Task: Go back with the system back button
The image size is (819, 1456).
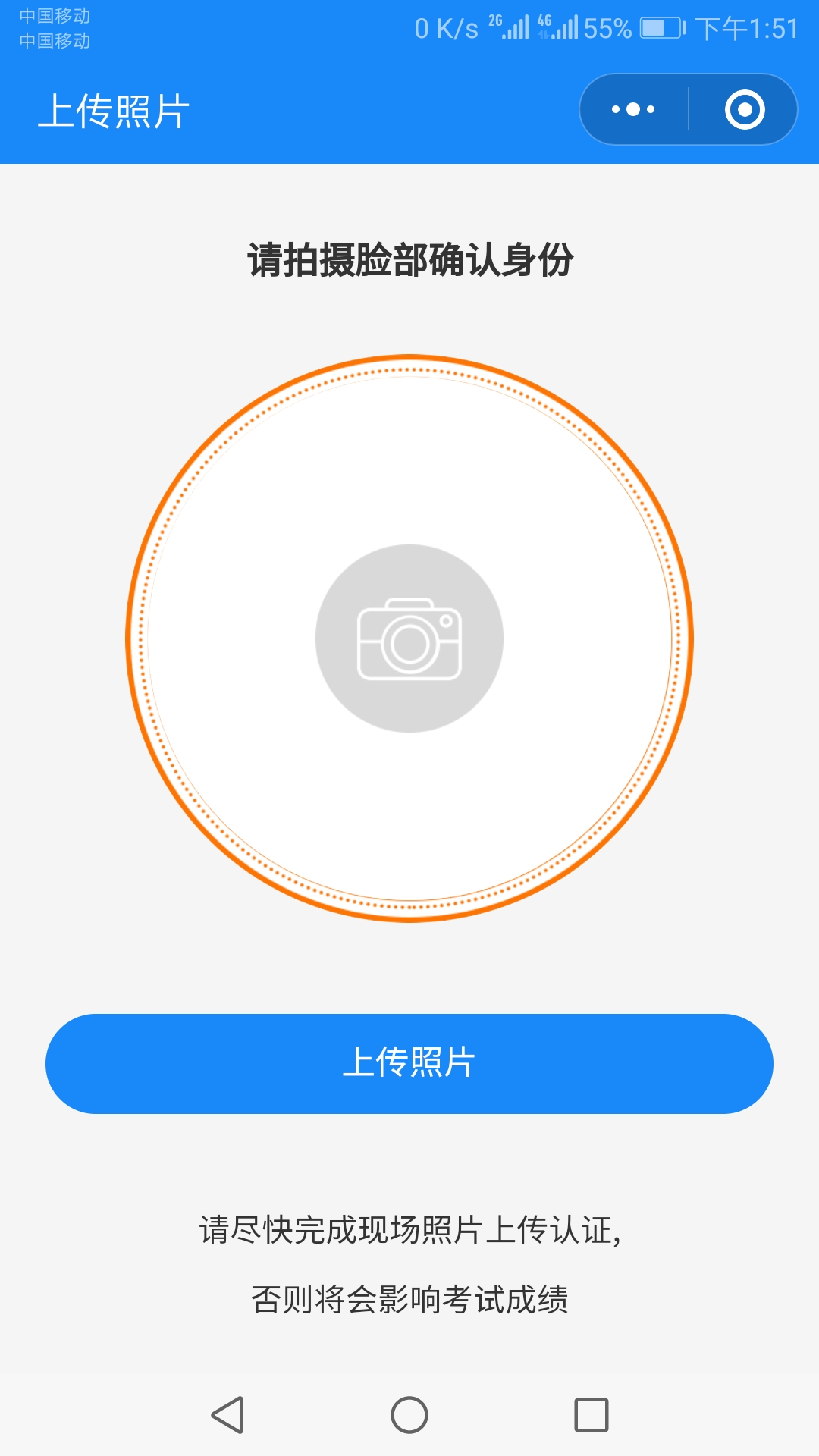Action: [227, 1415]
